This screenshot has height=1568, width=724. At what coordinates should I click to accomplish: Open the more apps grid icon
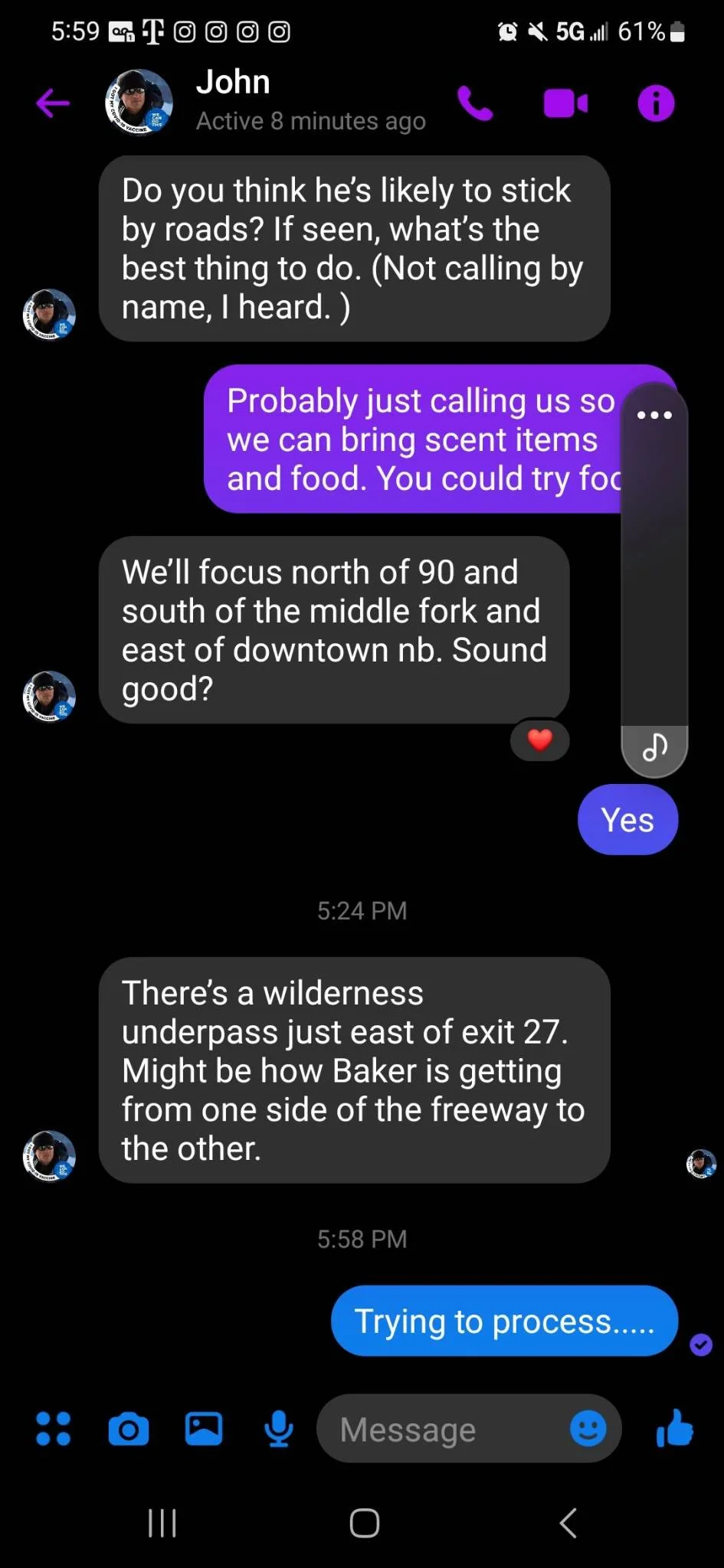click(x=54, y=1429)
